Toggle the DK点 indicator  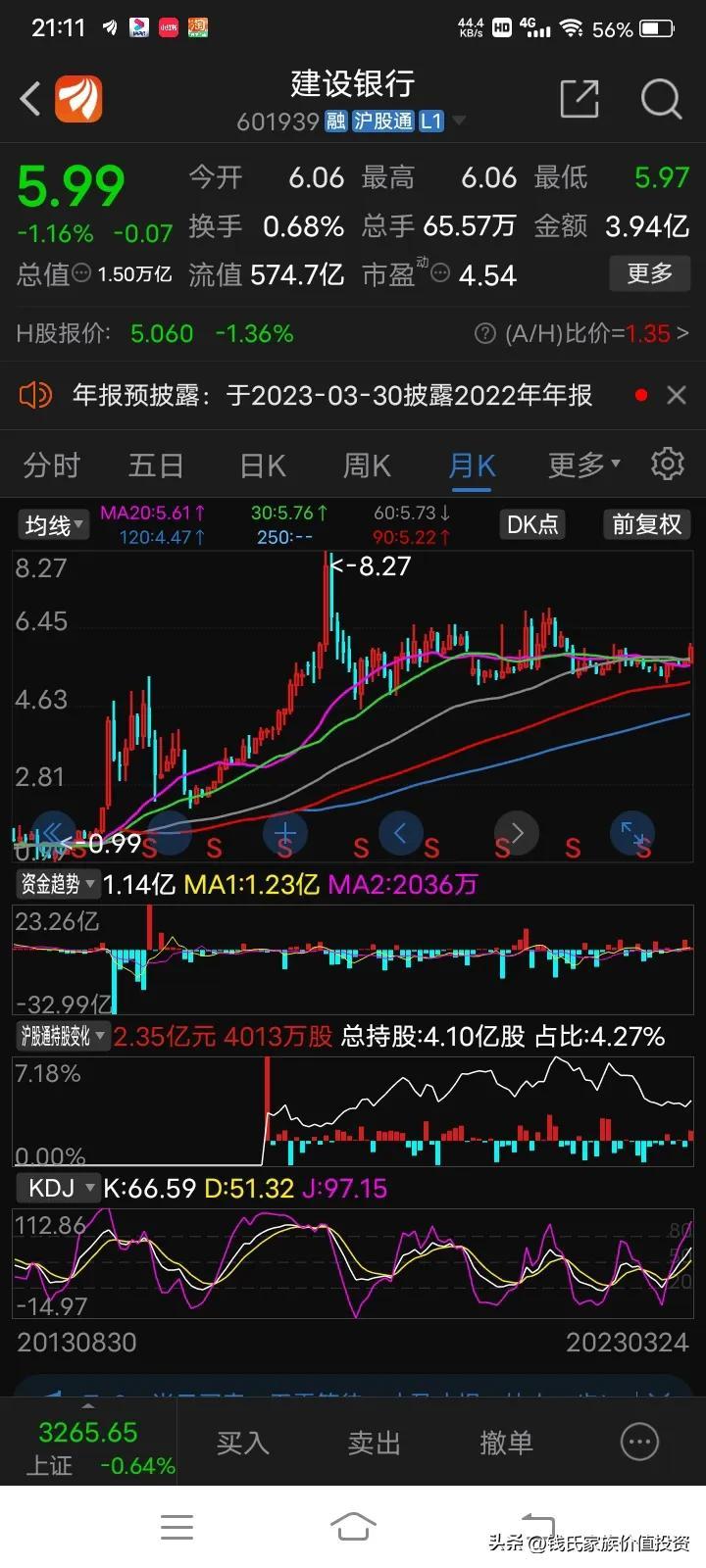532,524
